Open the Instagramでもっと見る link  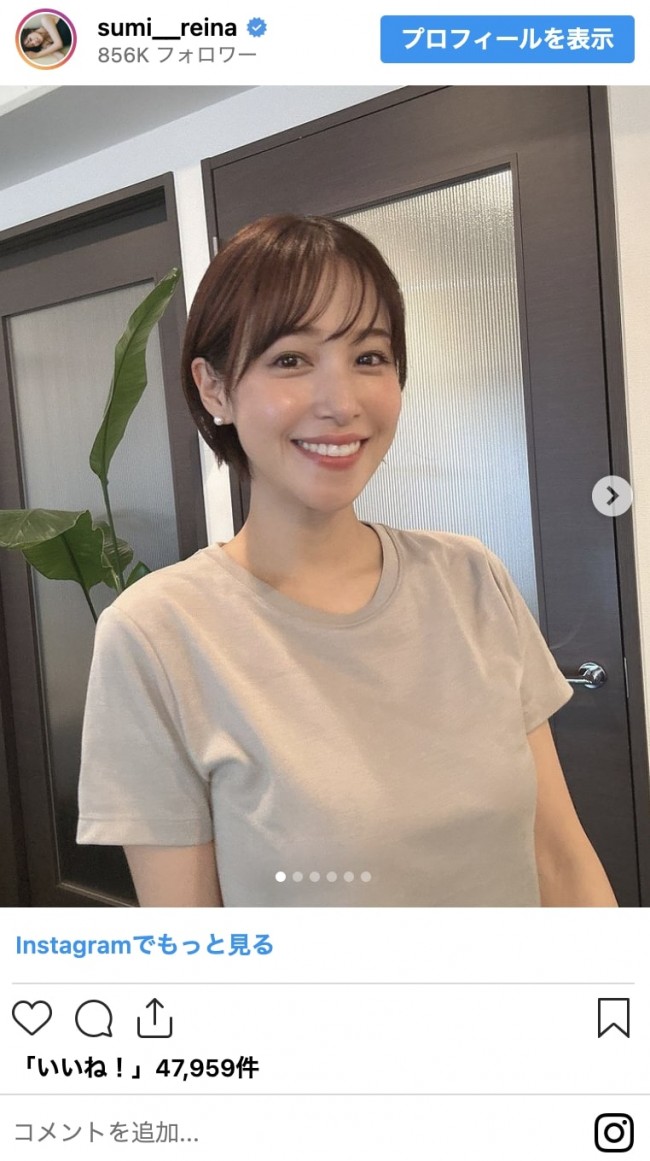click(145, 945)
